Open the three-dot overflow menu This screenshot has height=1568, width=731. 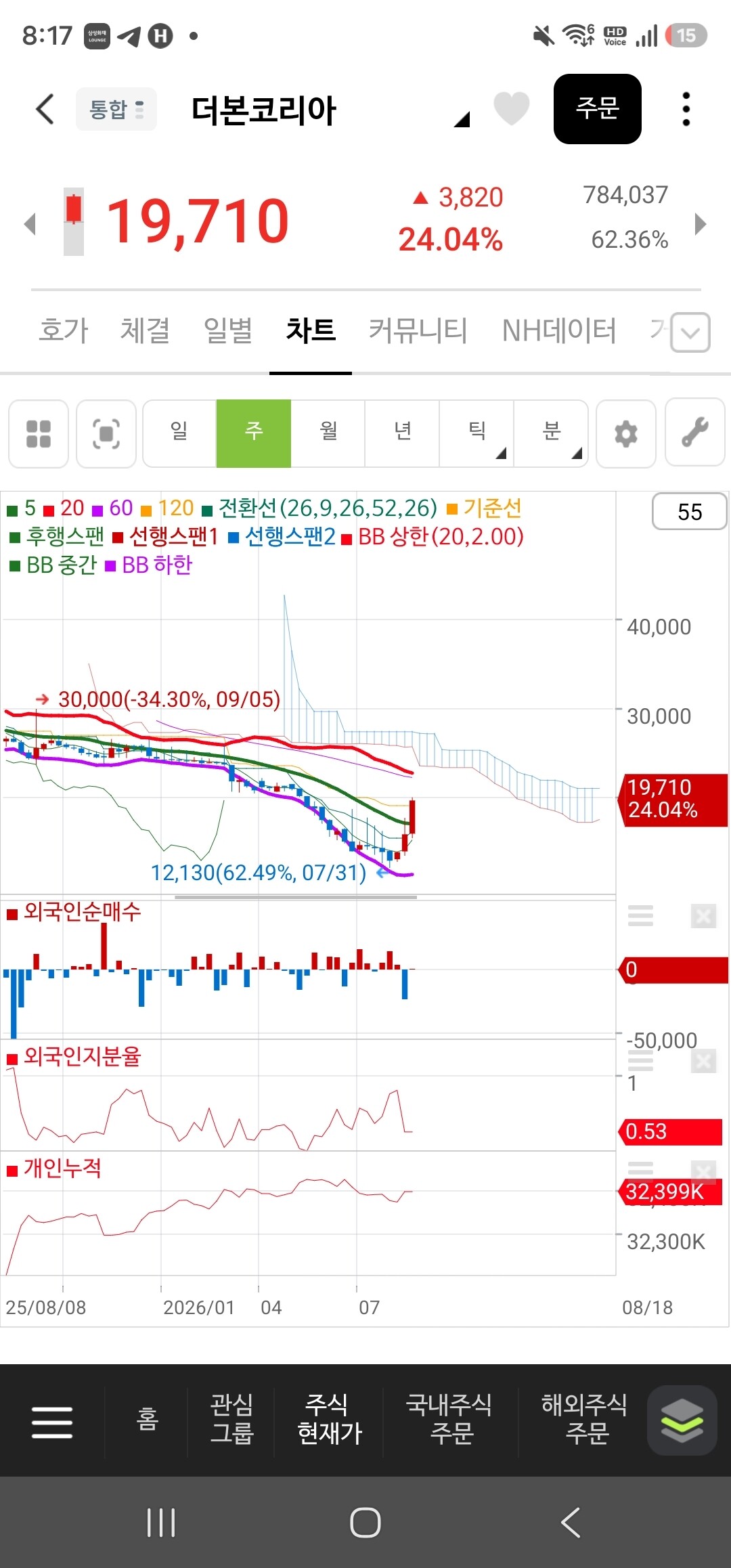[686, 109]
